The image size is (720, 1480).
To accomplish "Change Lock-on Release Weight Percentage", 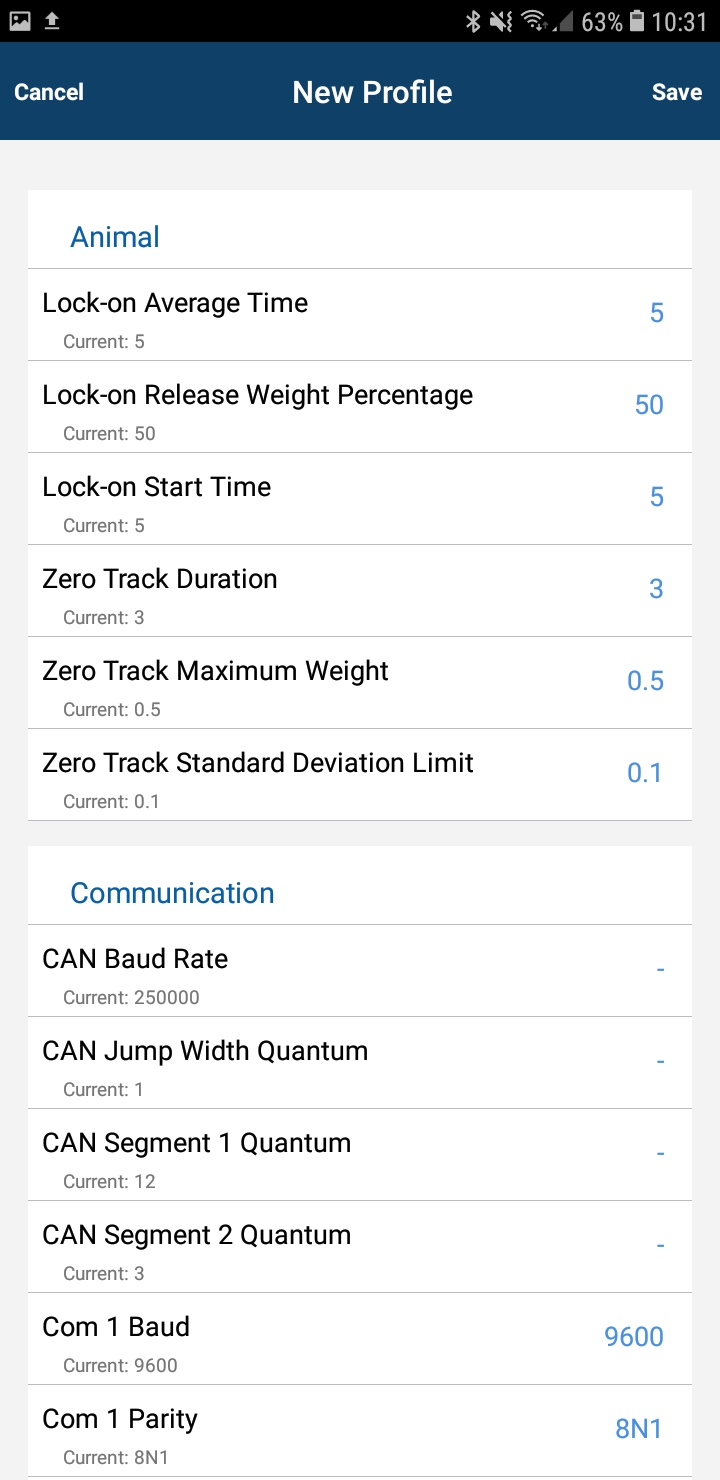I will point(360,407).
